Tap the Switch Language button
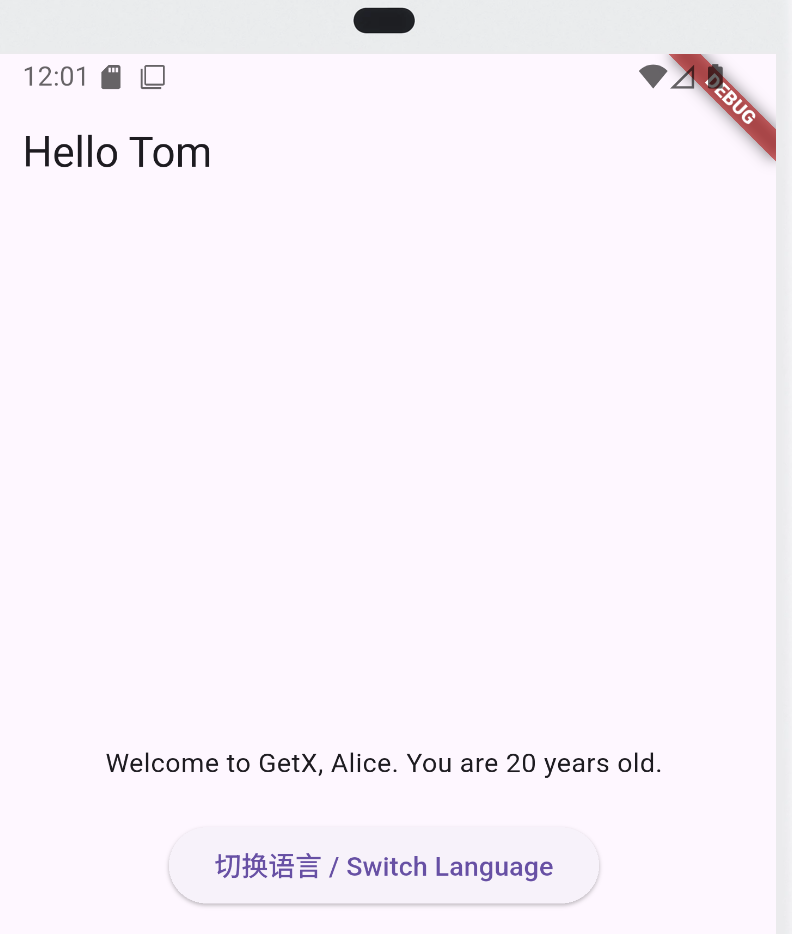The image size is (792, 934). click(384, 866)
